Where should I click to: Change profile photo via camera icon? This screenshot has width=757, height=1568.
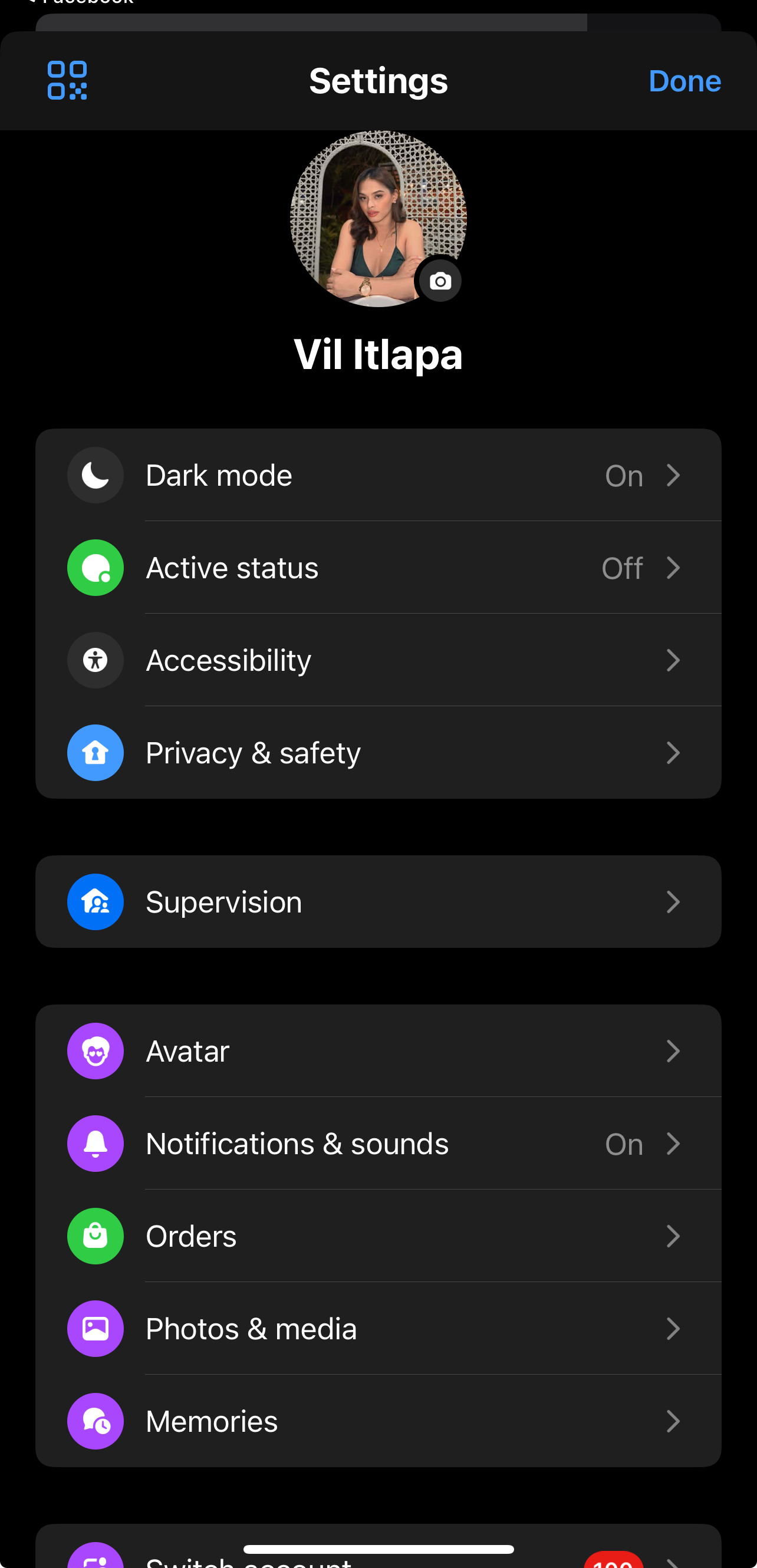tap(440, 281)
